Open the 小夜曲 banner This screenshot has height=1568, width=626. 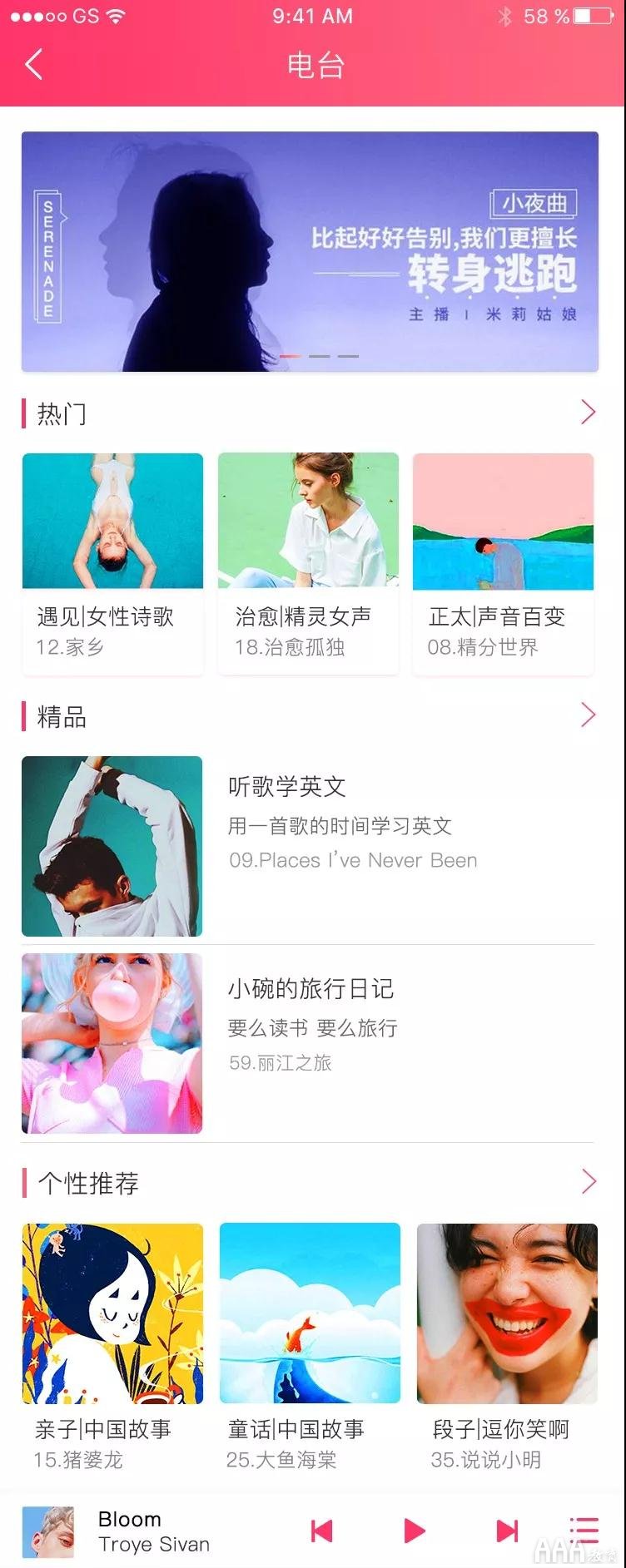310,251
